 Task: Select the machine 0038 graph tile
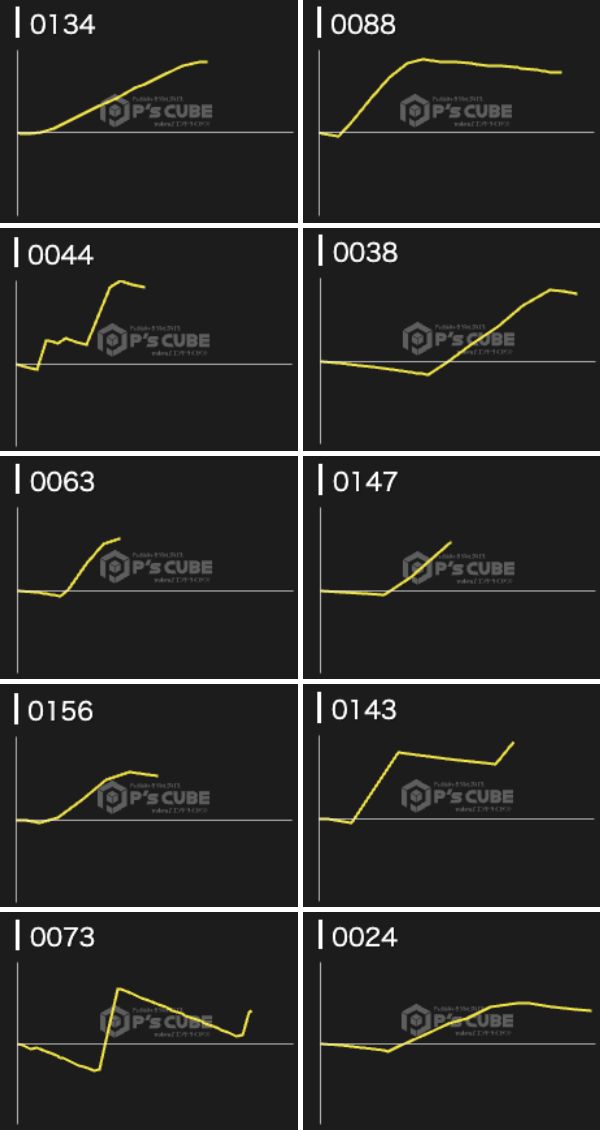coord(452,339)
